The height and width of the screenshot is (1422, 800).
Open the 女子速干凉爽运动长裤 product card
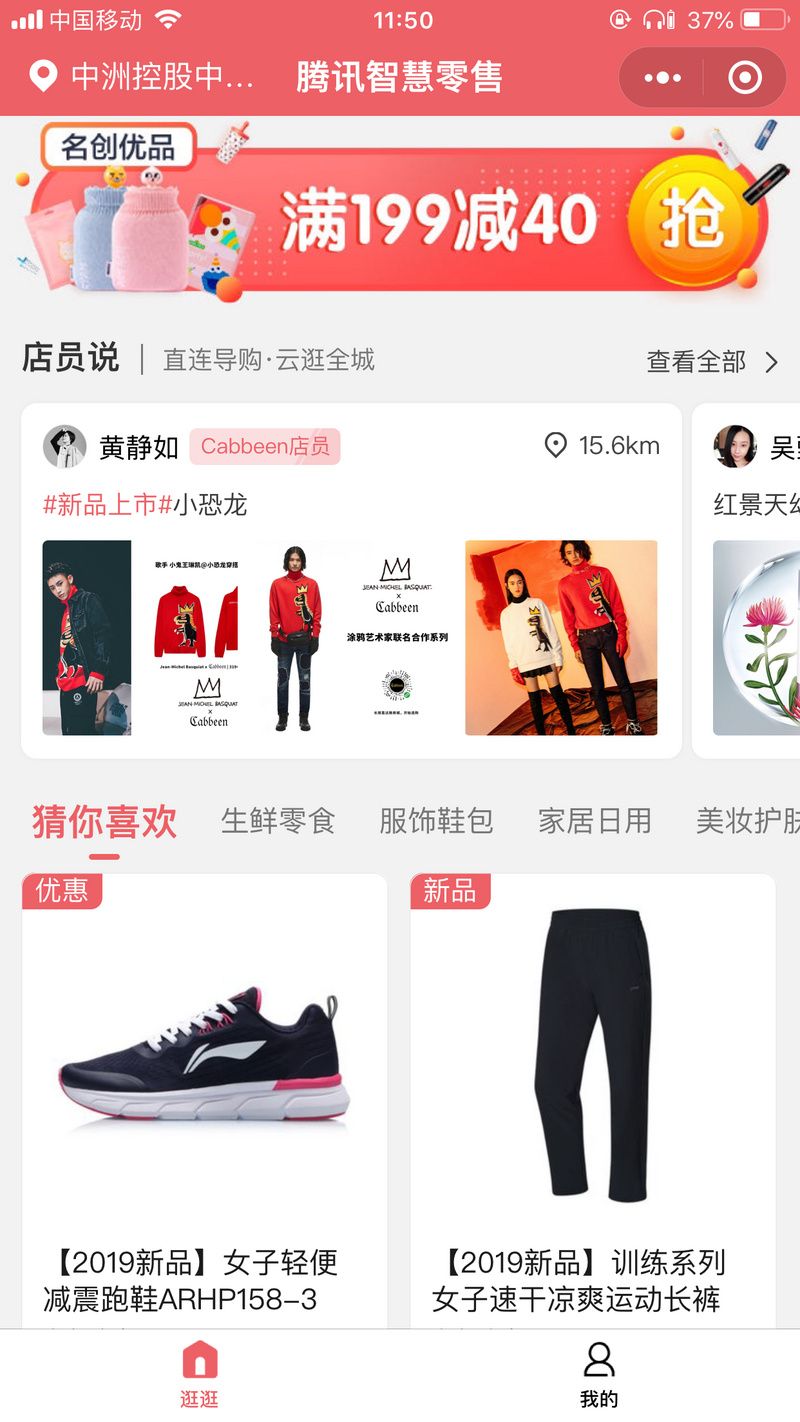(x=592, y=1090)
